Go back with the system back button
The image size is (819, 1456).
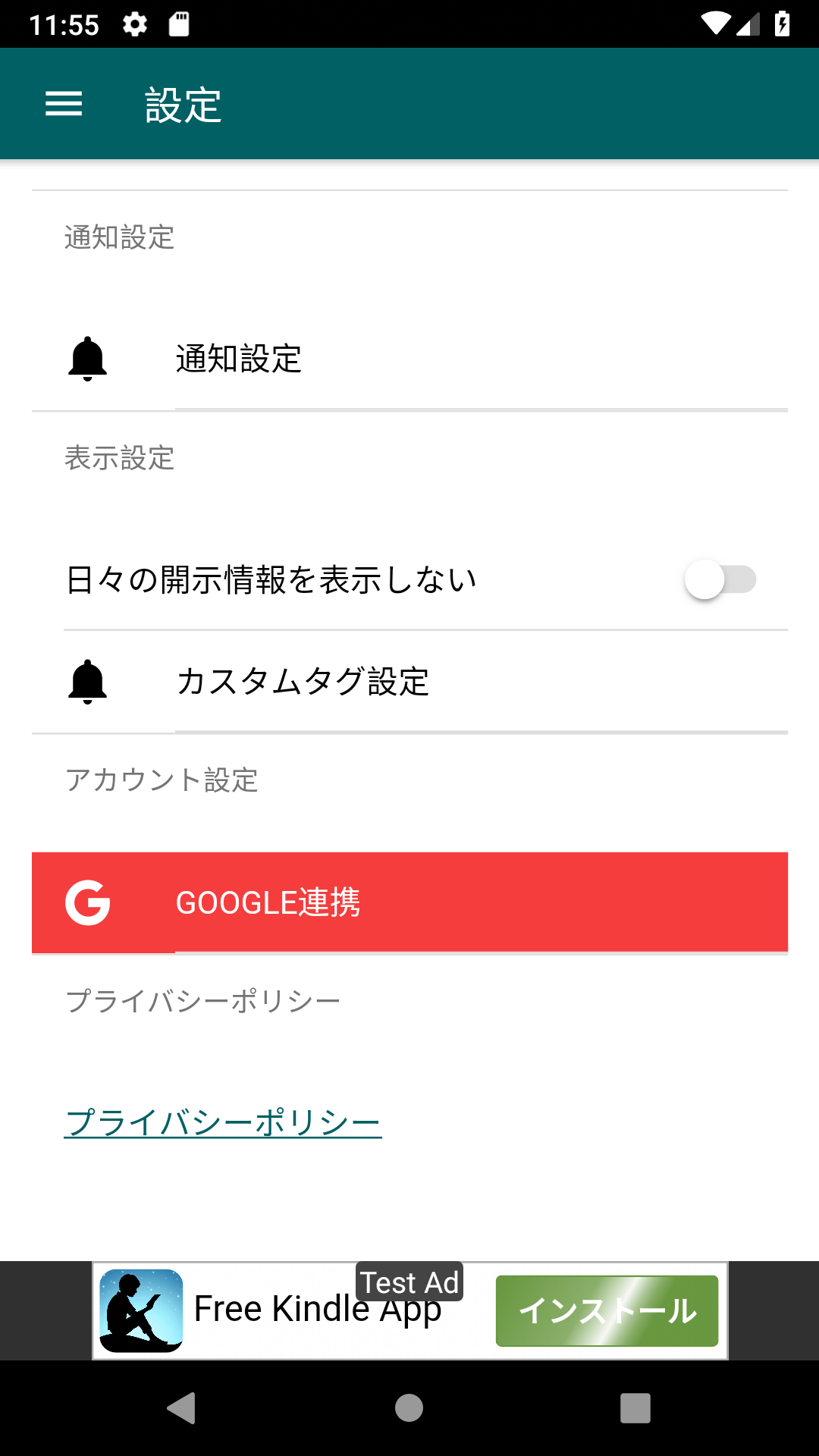[x=182, y=1408]
